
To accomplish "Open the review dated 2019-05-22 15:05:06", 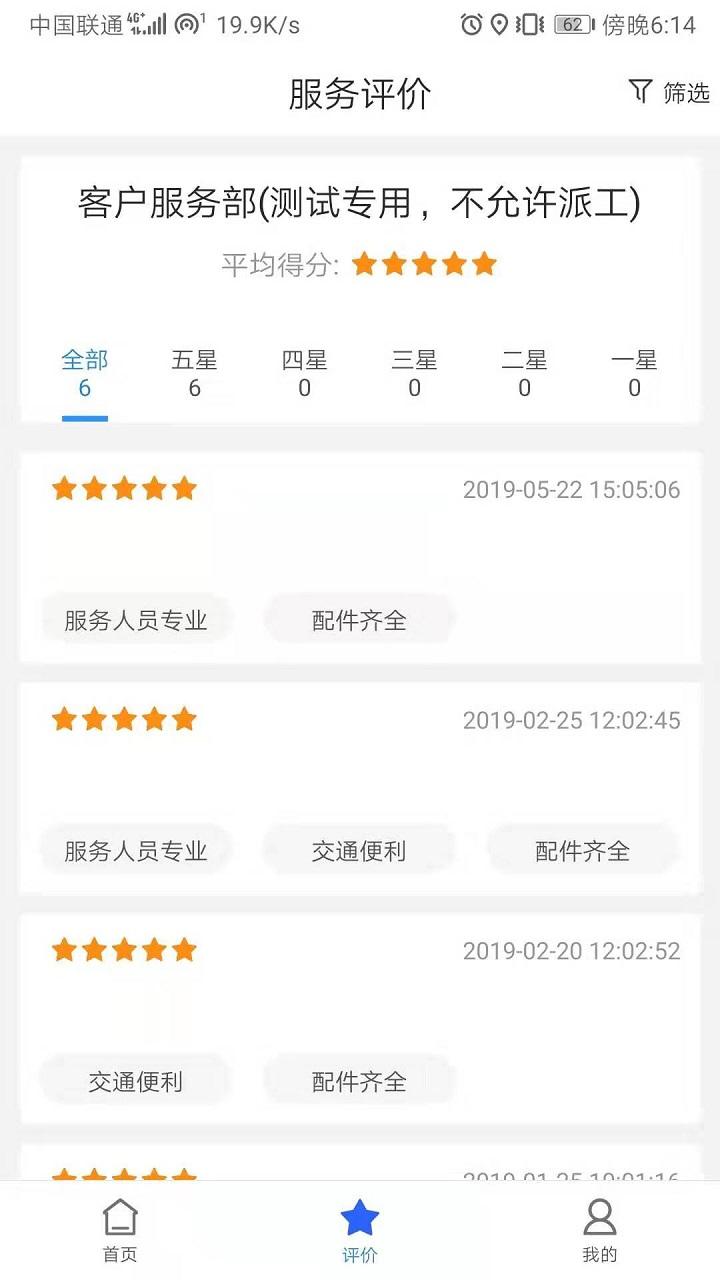I will [x=360, y=555].
